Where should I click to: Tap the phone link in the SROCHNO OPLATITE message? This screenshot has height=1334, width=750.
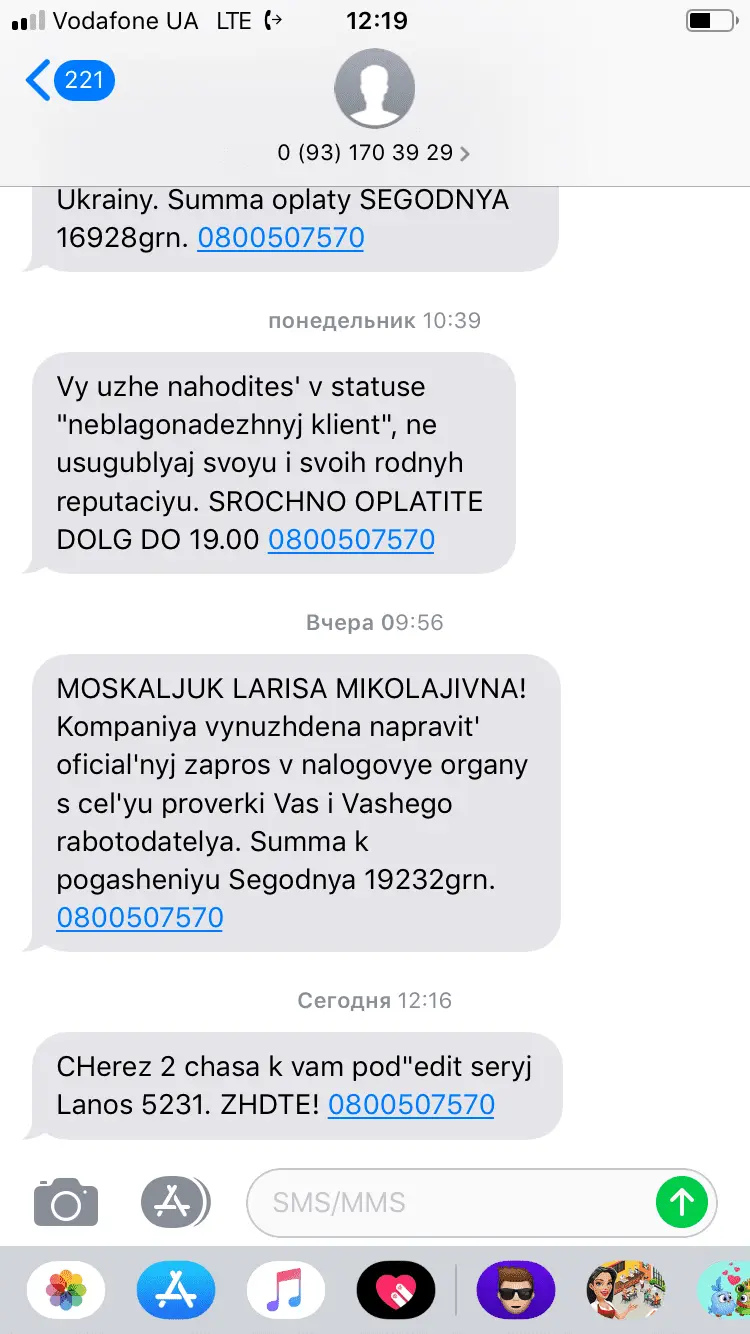pos(351,540)
